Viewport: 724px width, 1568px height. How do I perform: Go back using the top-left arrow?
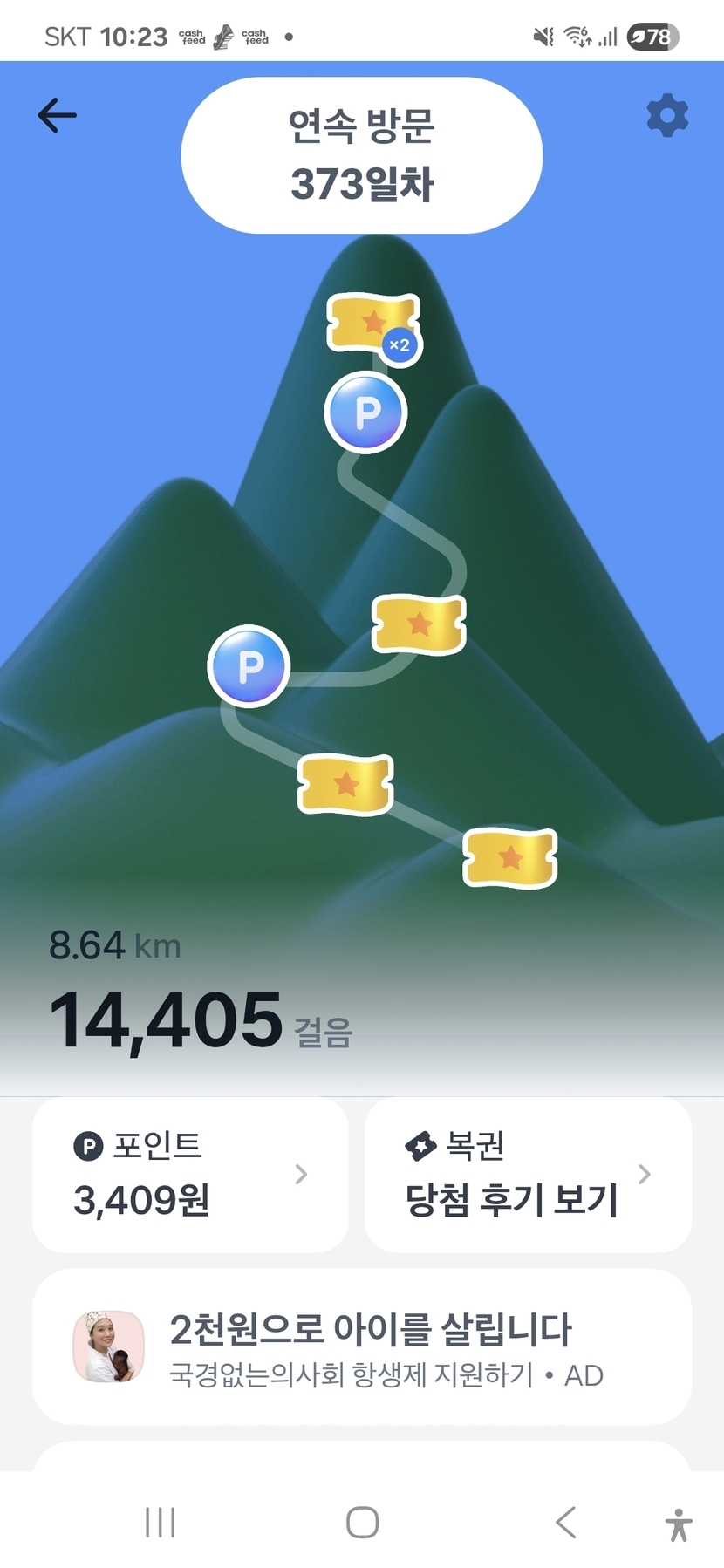58,115
